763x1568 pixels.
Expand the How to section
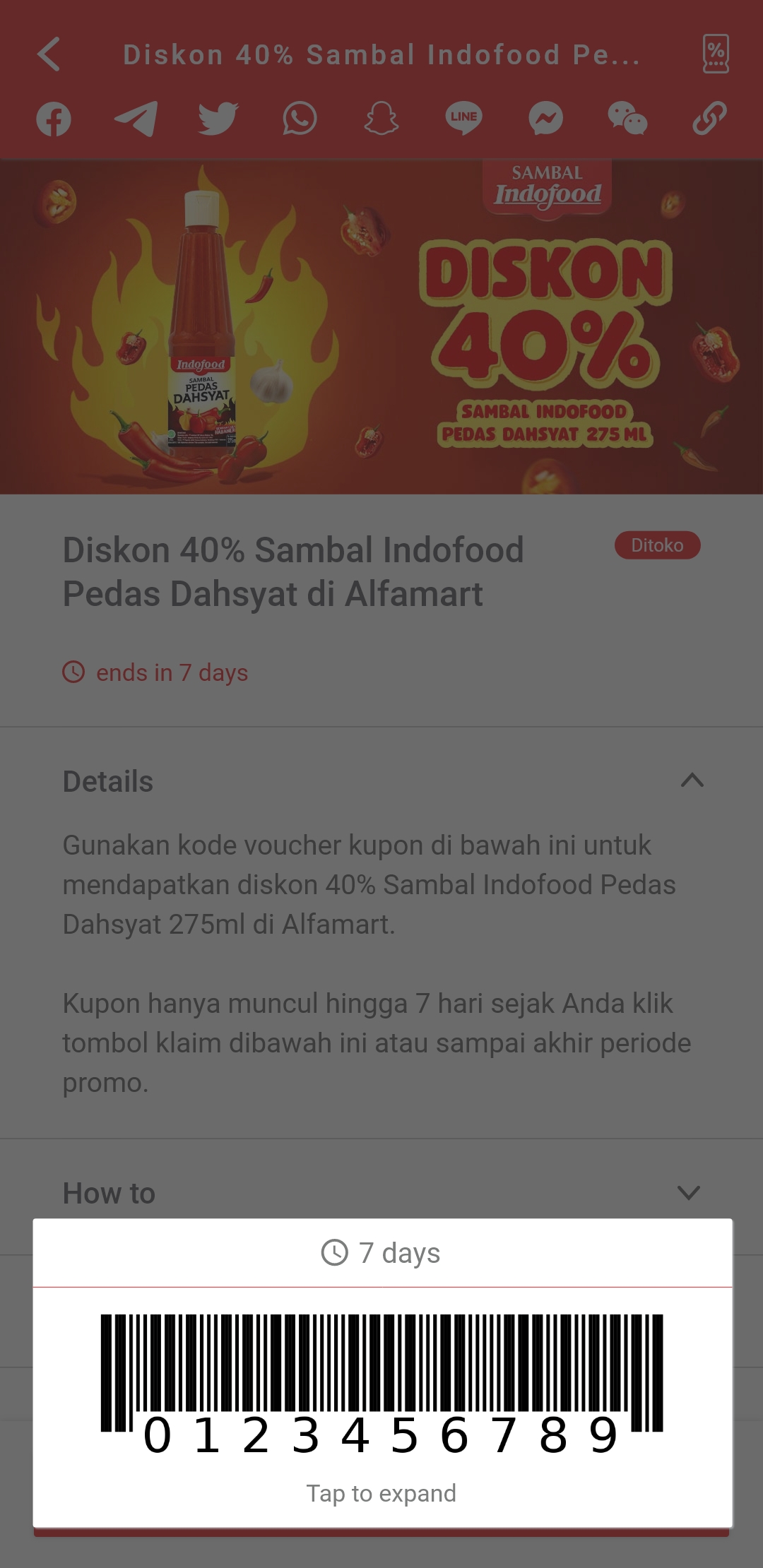point(688,1193)
